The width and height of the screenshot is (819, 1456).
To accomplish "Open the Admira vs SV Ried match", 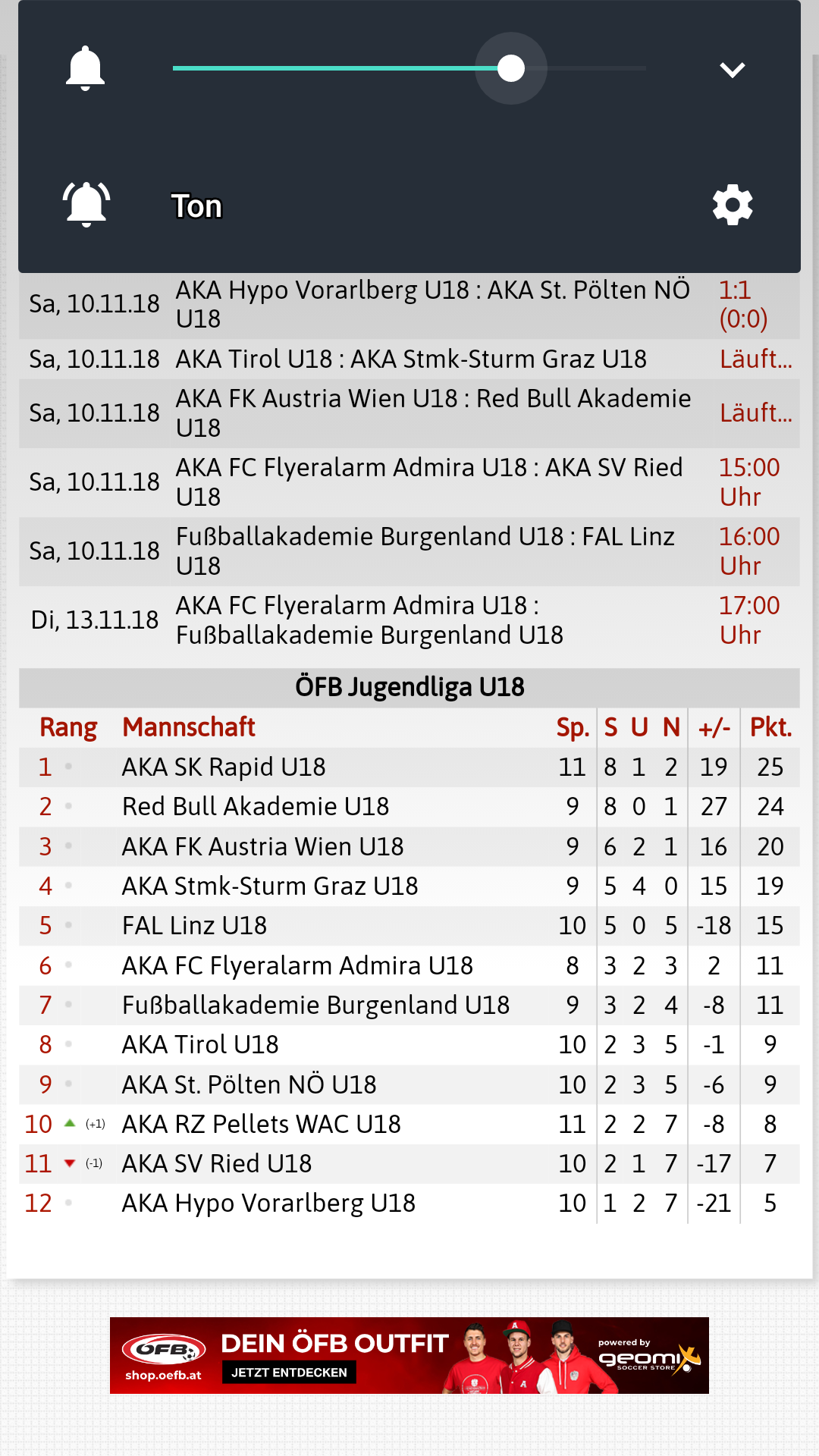I will pos(409,482).
